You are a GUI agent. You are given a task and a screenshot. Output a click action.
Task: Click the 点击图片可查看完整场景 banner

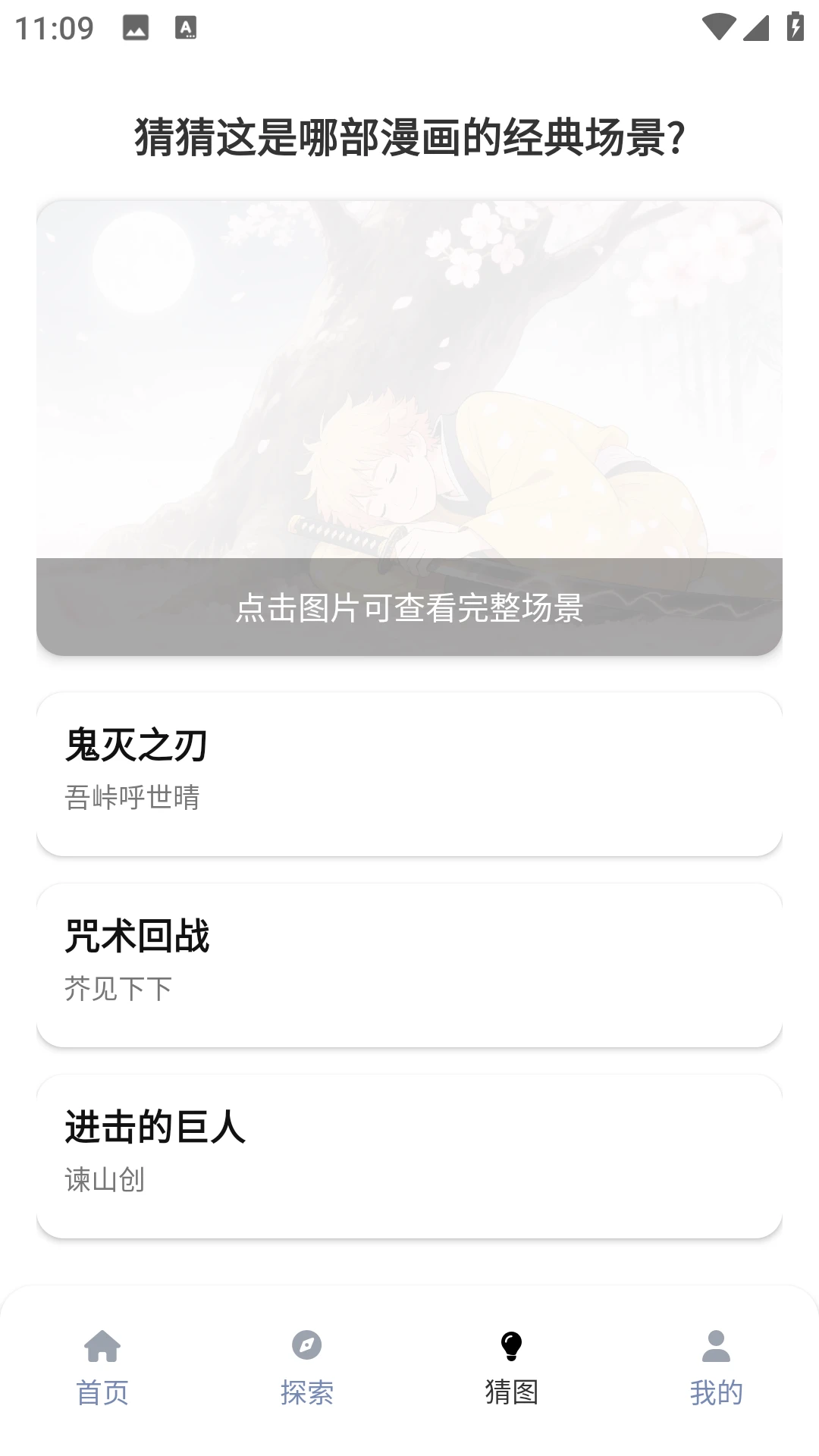(409, 607)
